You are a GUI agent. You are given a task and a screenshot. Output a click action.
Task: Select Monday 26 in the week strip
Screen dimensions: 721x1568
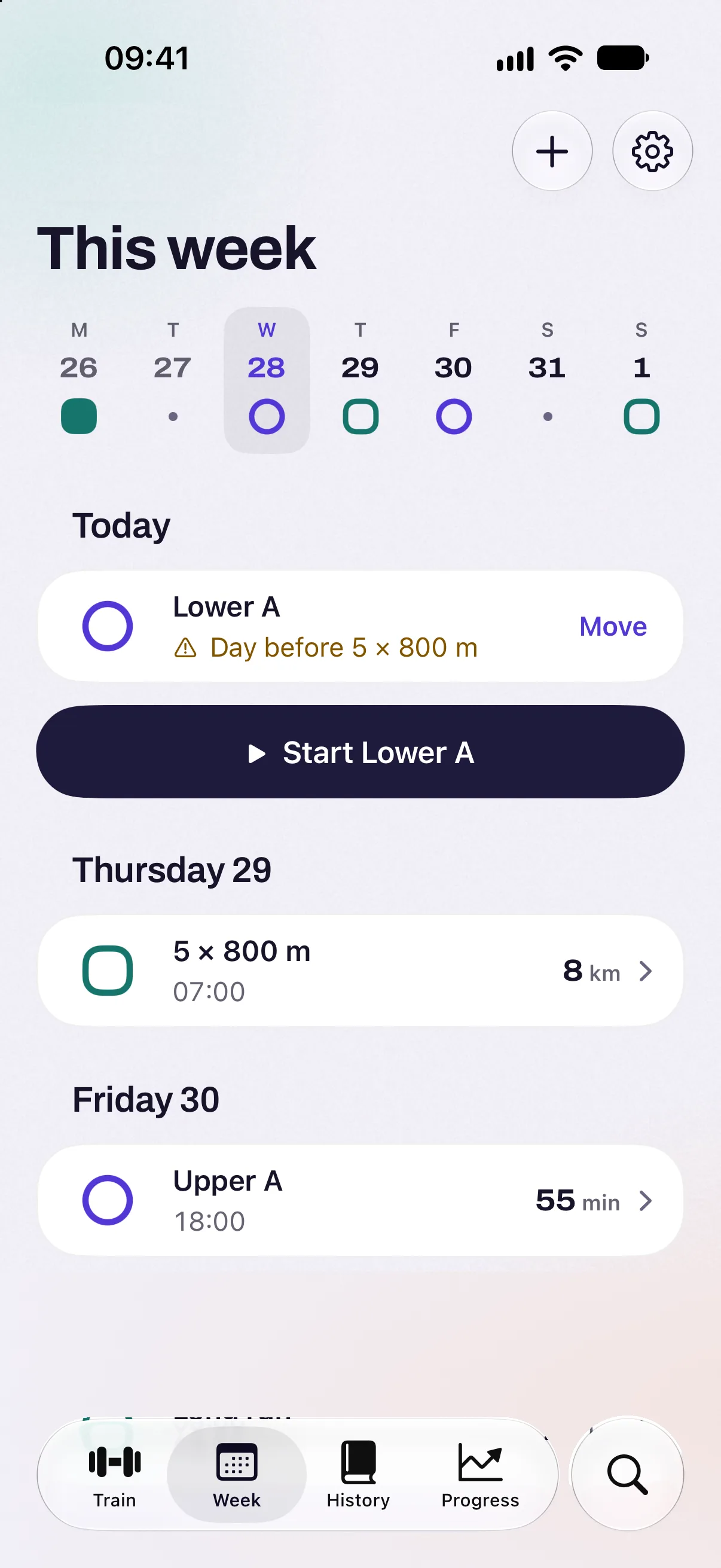[x=79, y=380]
